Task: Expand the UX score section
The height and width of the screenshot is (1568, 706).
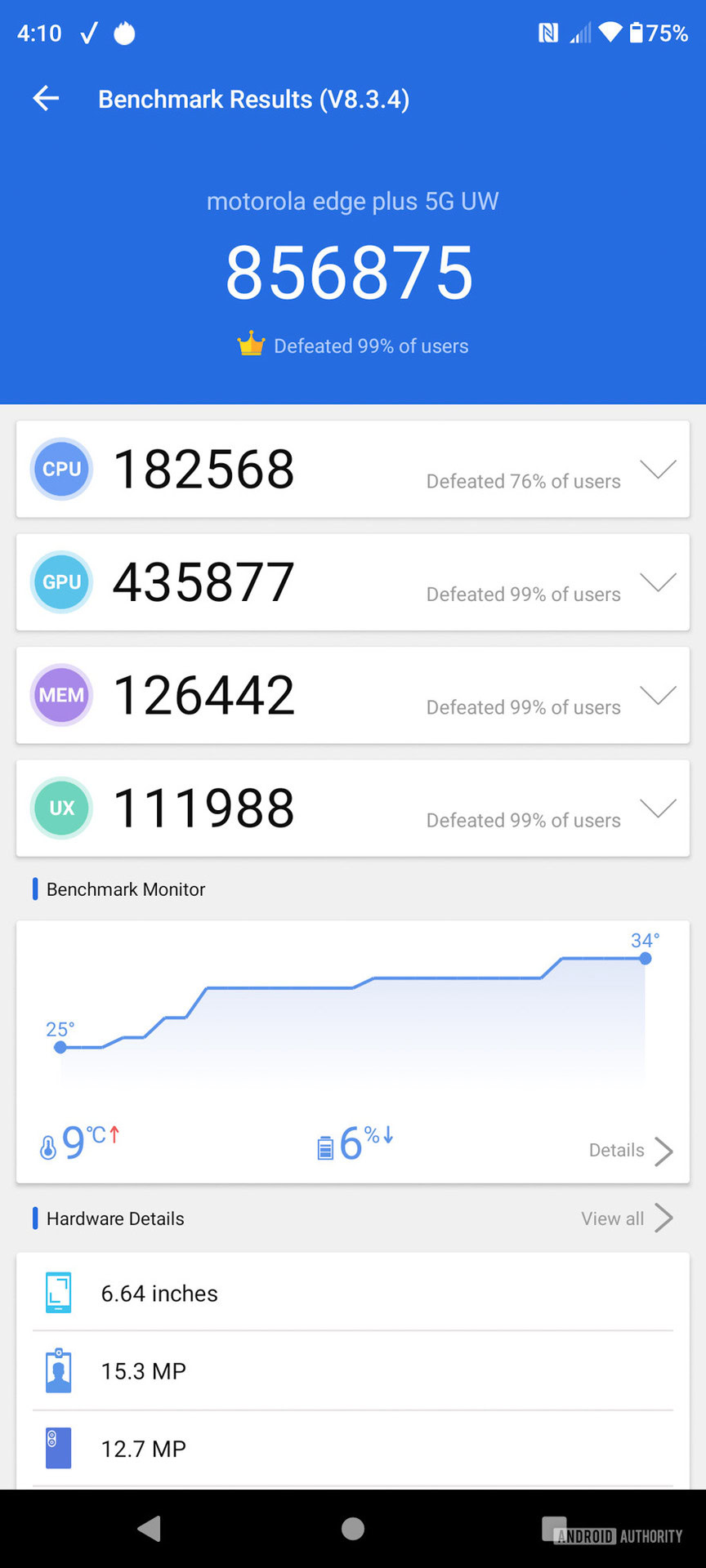Action: pyautogui.click(x=658, y=808)
